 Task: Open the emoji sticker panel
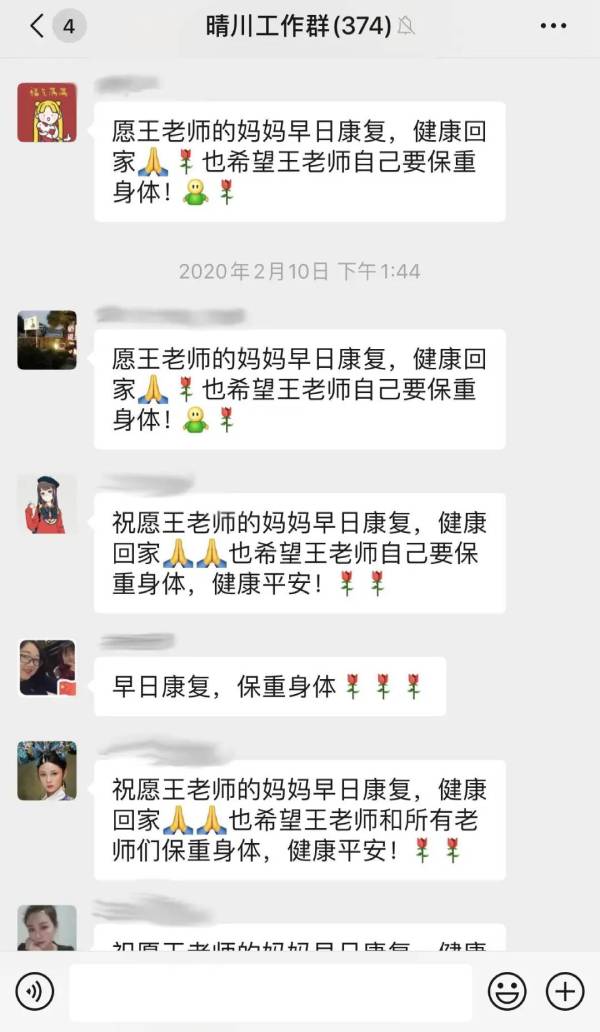click(506, 991)
